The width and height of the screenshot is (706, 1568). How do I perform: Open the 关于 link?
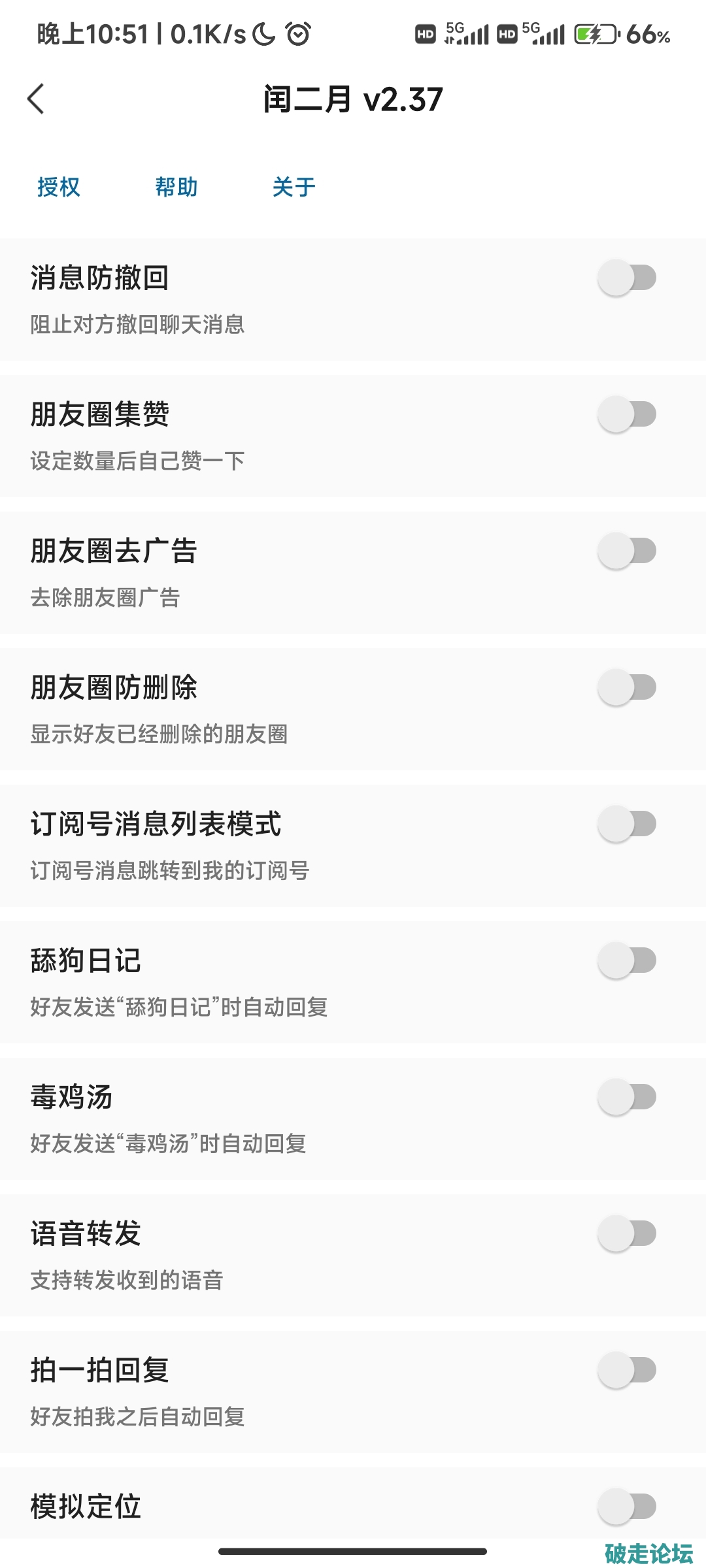tap(294, 188)
